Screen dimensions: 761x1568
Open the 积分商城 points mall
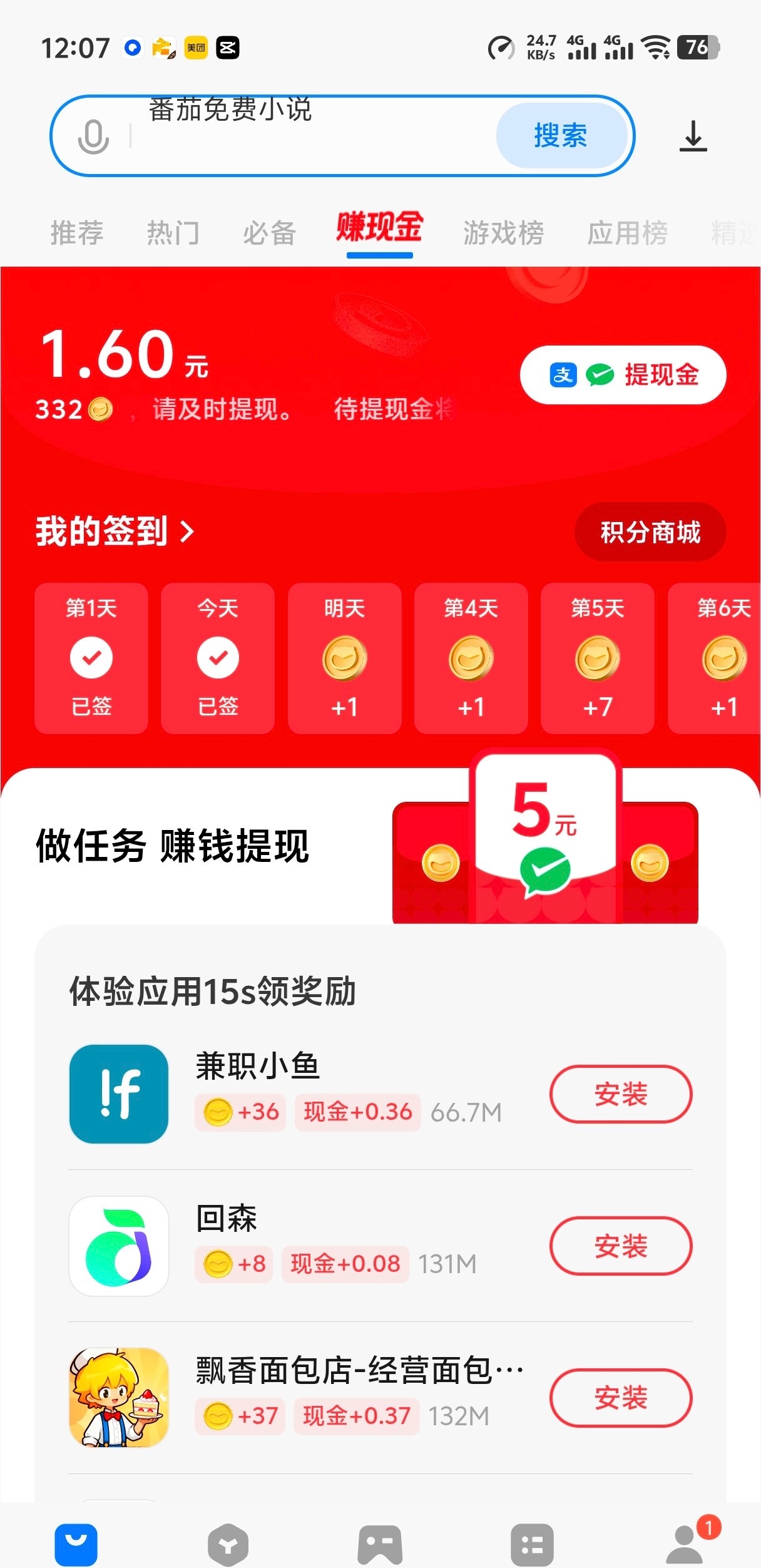650,532
